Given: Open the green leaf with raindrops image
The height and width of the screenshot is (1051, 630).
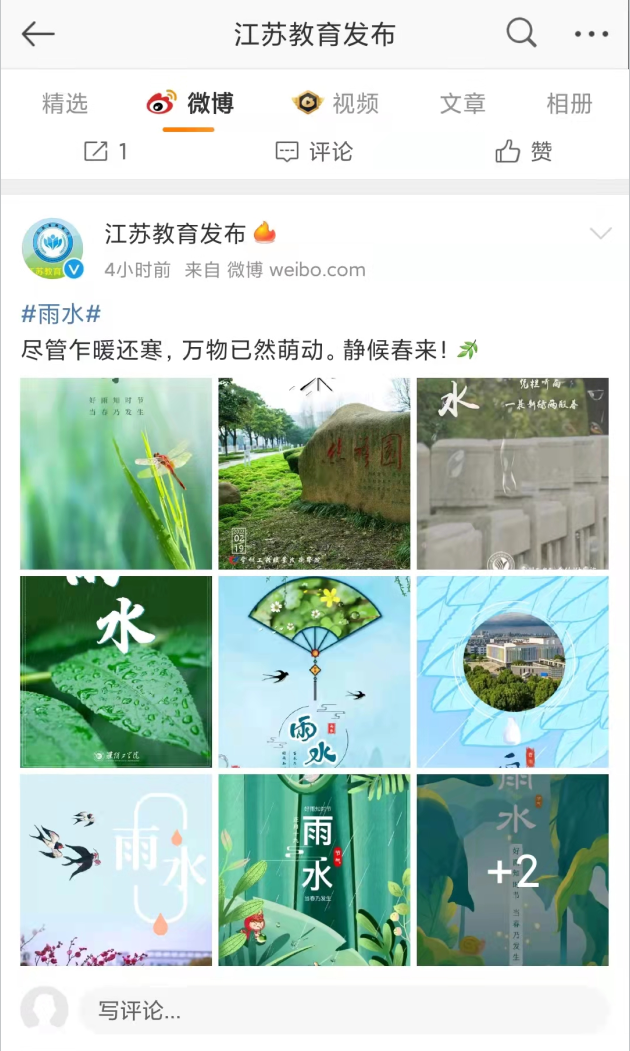Looking at the screenshot, I should click(x=116, y=671).
